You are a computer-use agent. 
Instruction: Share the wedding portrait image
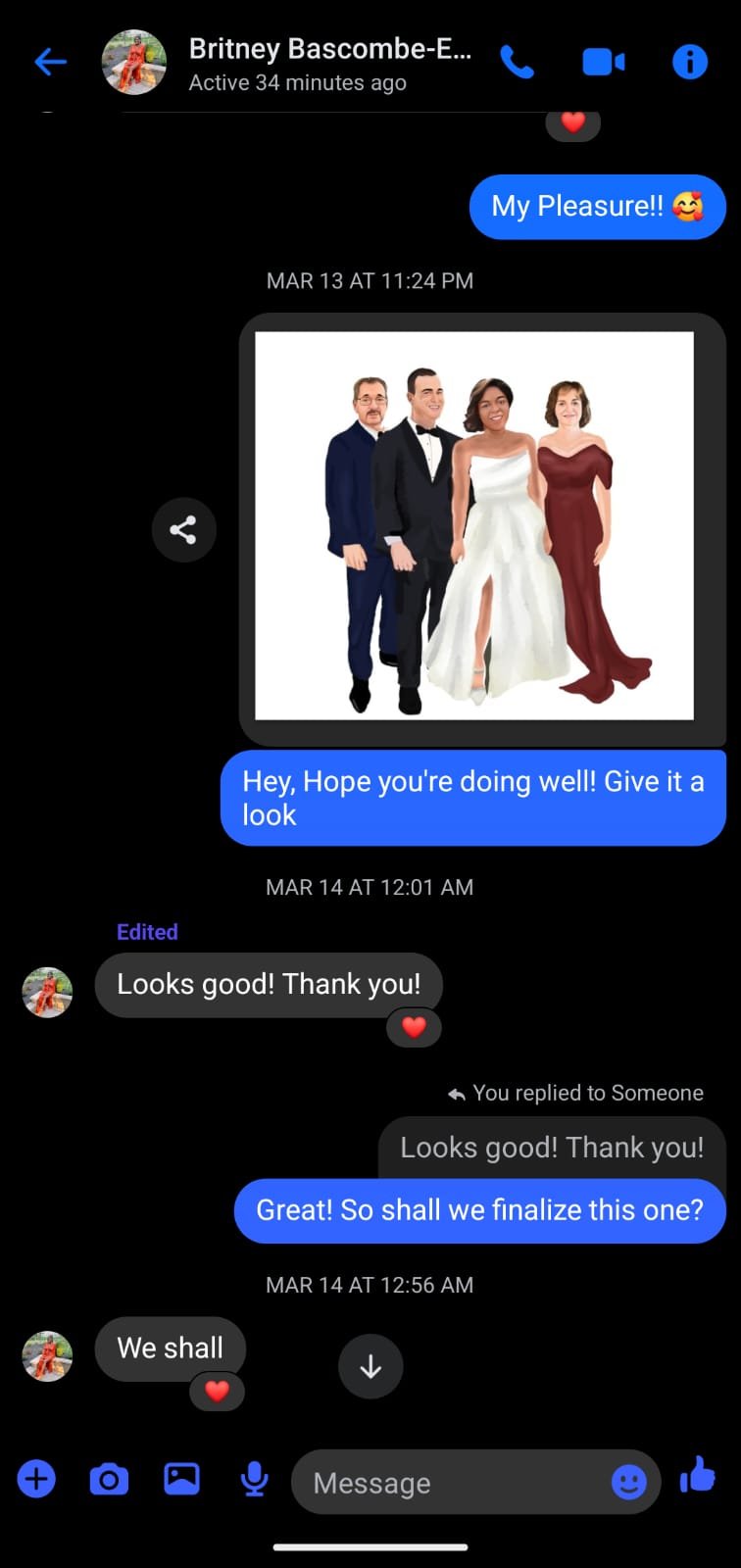[x=183, y=529]
